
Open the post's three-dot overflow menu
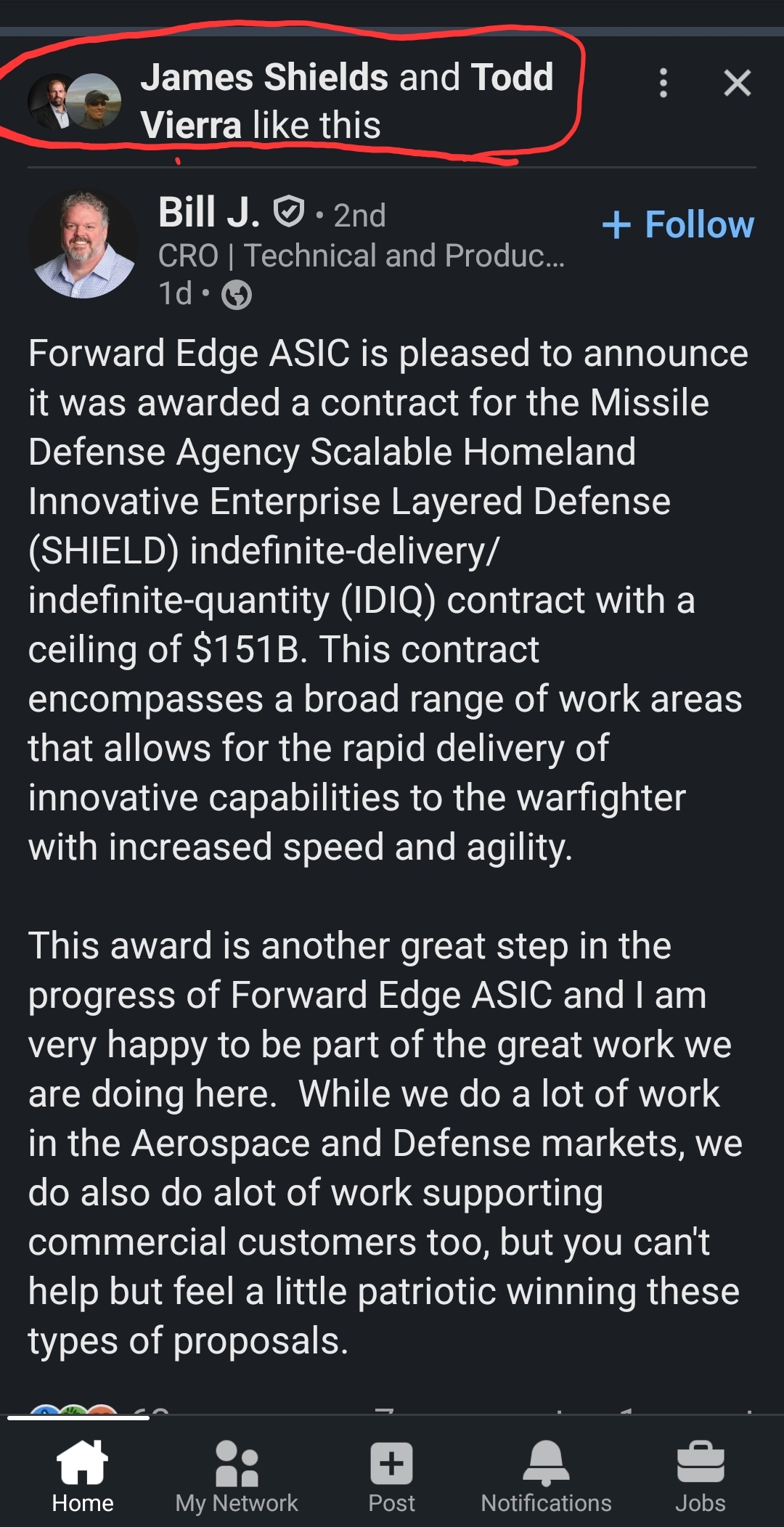pos(663,83)
